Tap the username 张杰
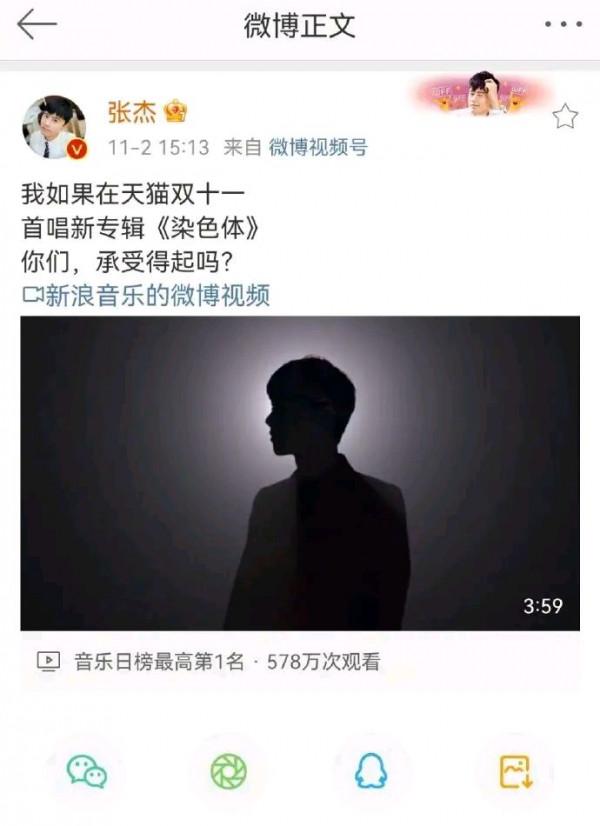This screenshot has height=826, width=600. click(125, 111)
